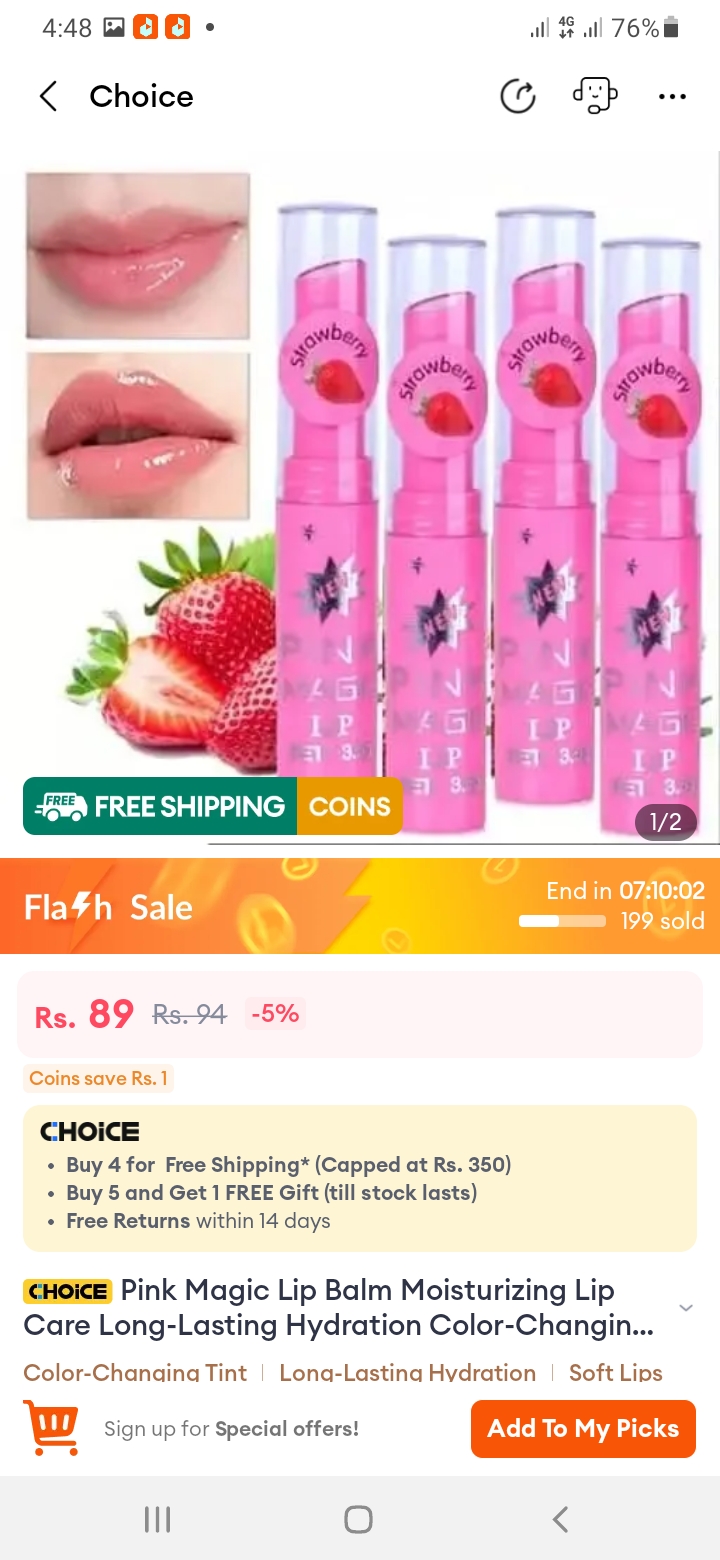Tap system home button
This screenshot has width=720, height=1560.
point(358,1519)
